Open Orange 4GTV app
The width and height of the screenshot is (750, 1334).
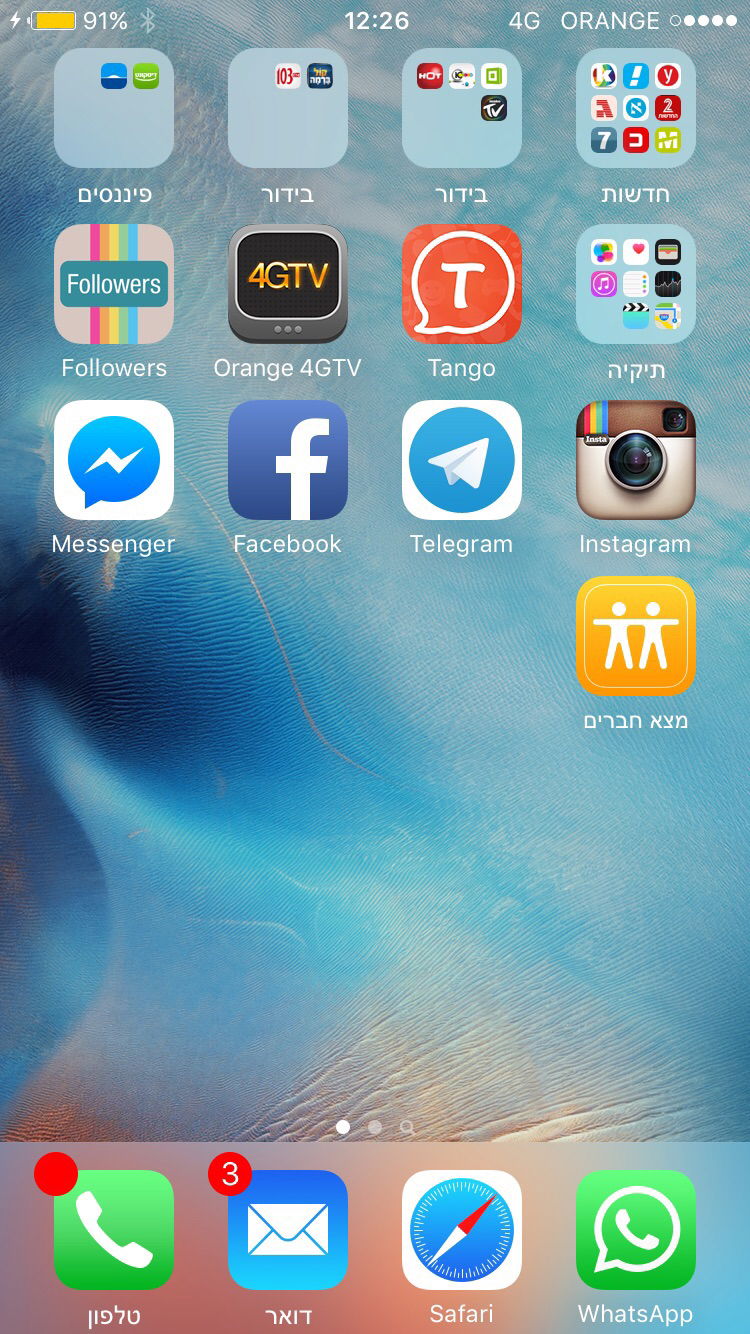tap(288, 284)
